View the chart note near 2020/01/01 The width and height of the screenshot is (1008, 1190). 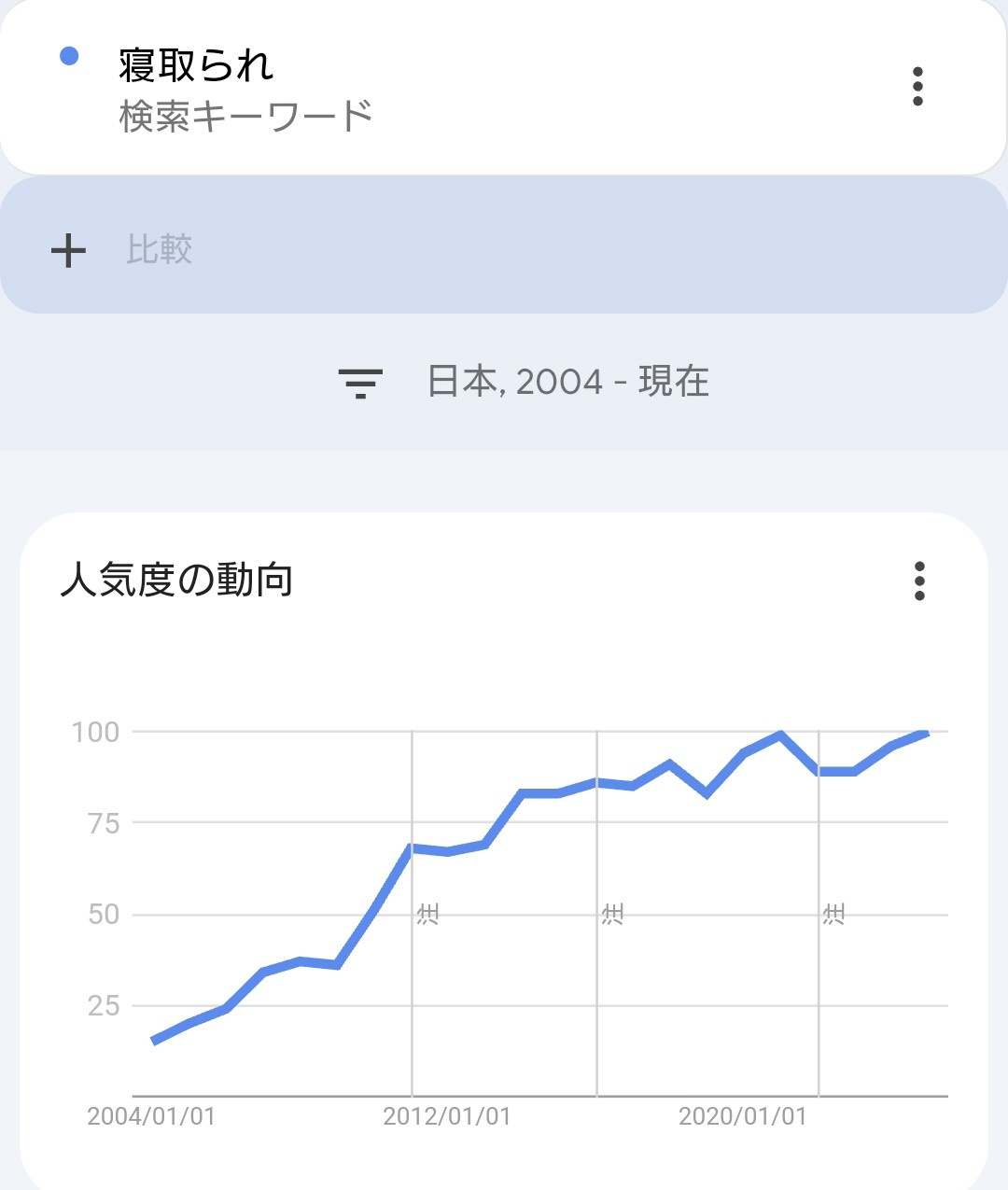pyautogui.click(x=833, y=913)
